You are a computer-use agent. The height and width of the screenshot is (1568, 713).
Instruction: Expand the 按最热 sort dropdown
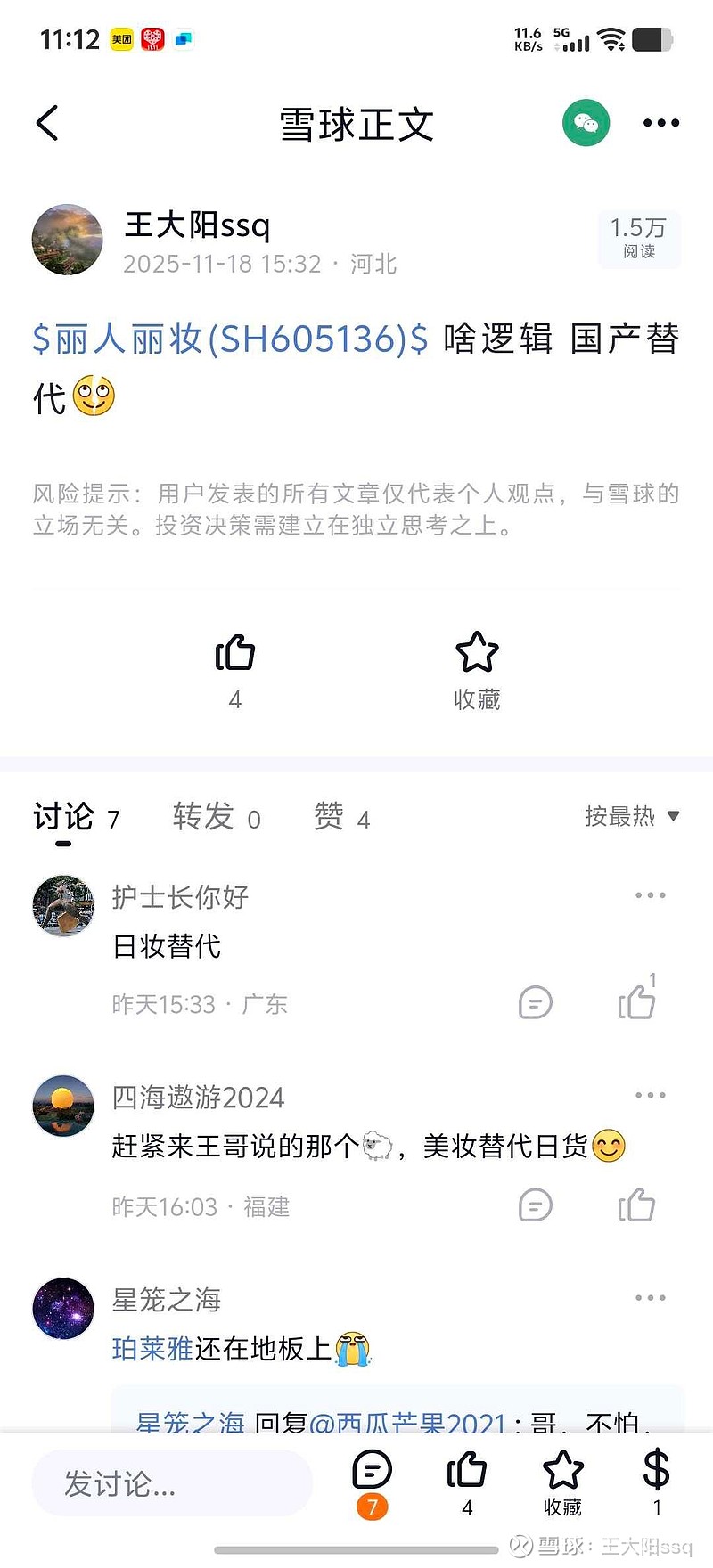point(632,816)
